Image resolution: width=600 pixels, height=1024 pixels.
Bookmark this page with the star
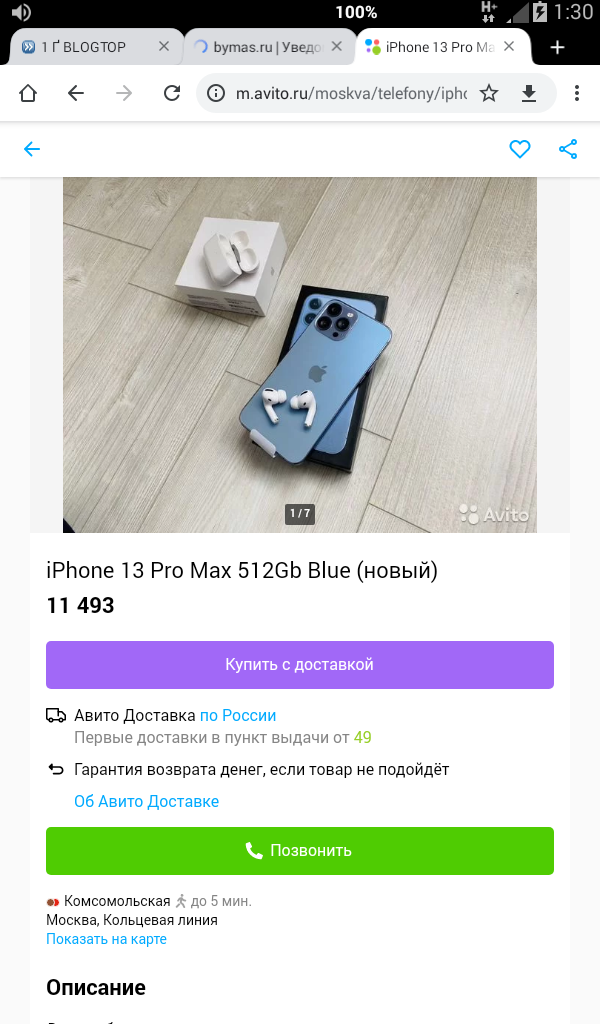(488, 94)
